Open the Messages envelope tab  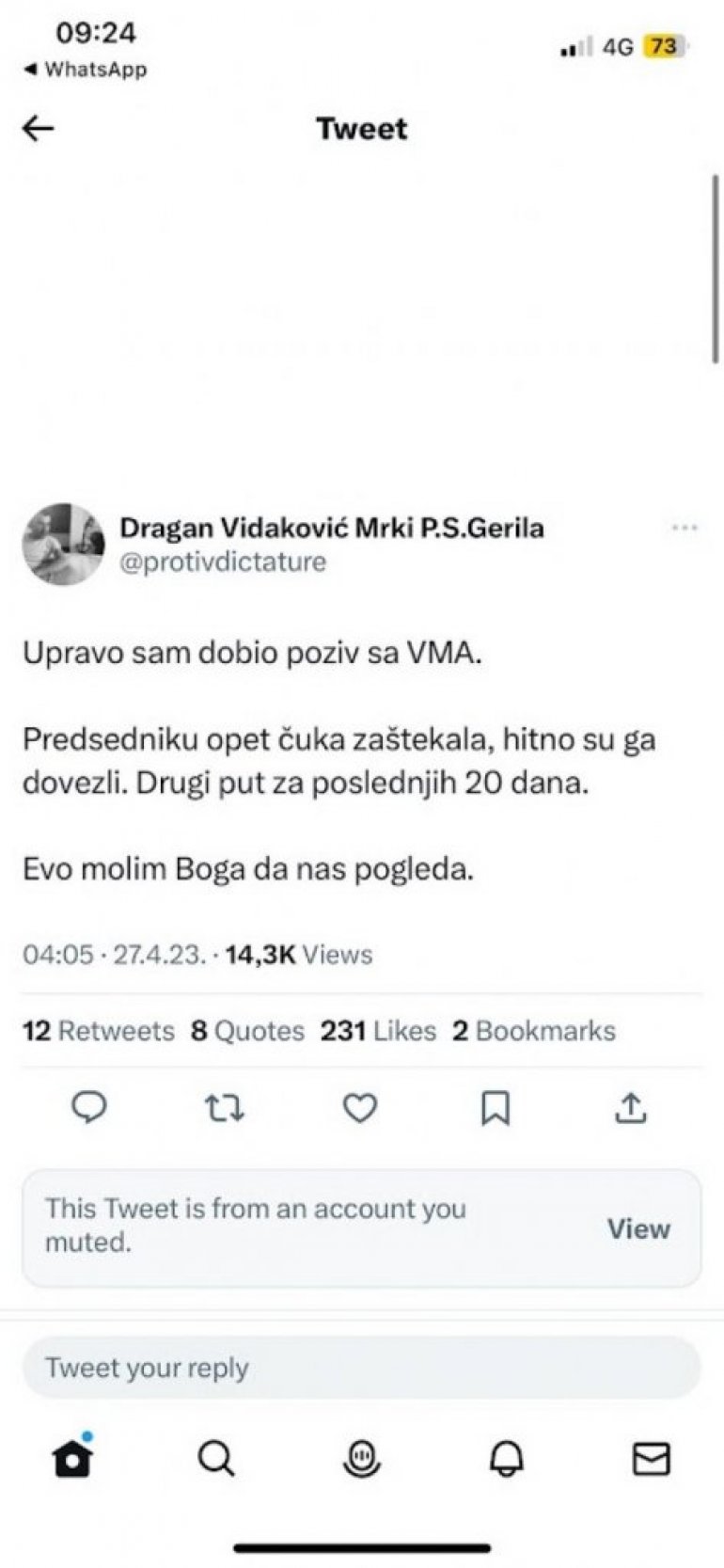click(x=651, y=1459)
